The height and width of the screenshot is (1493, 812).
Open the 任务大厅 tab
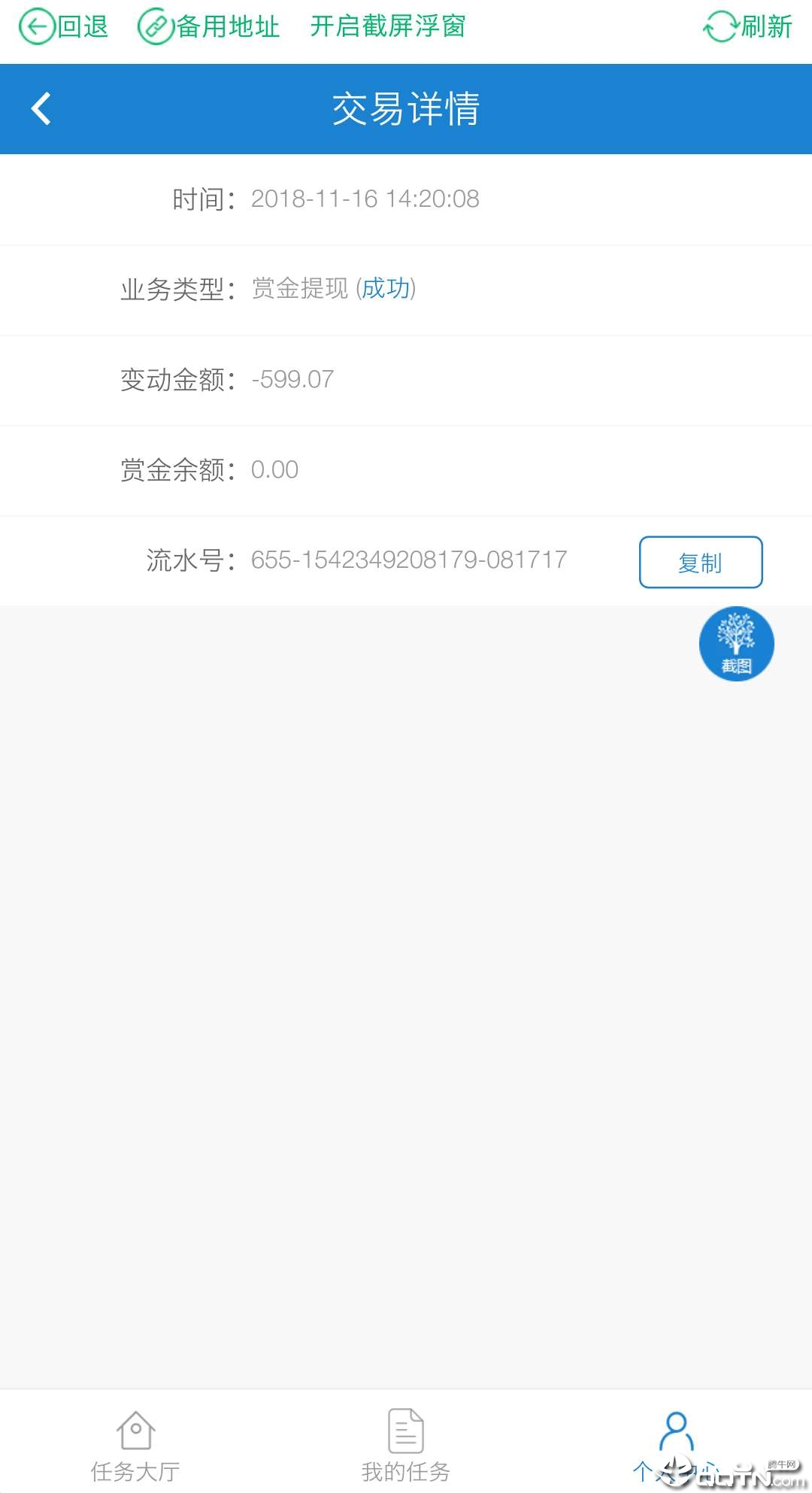click(x=134, y=1470)
